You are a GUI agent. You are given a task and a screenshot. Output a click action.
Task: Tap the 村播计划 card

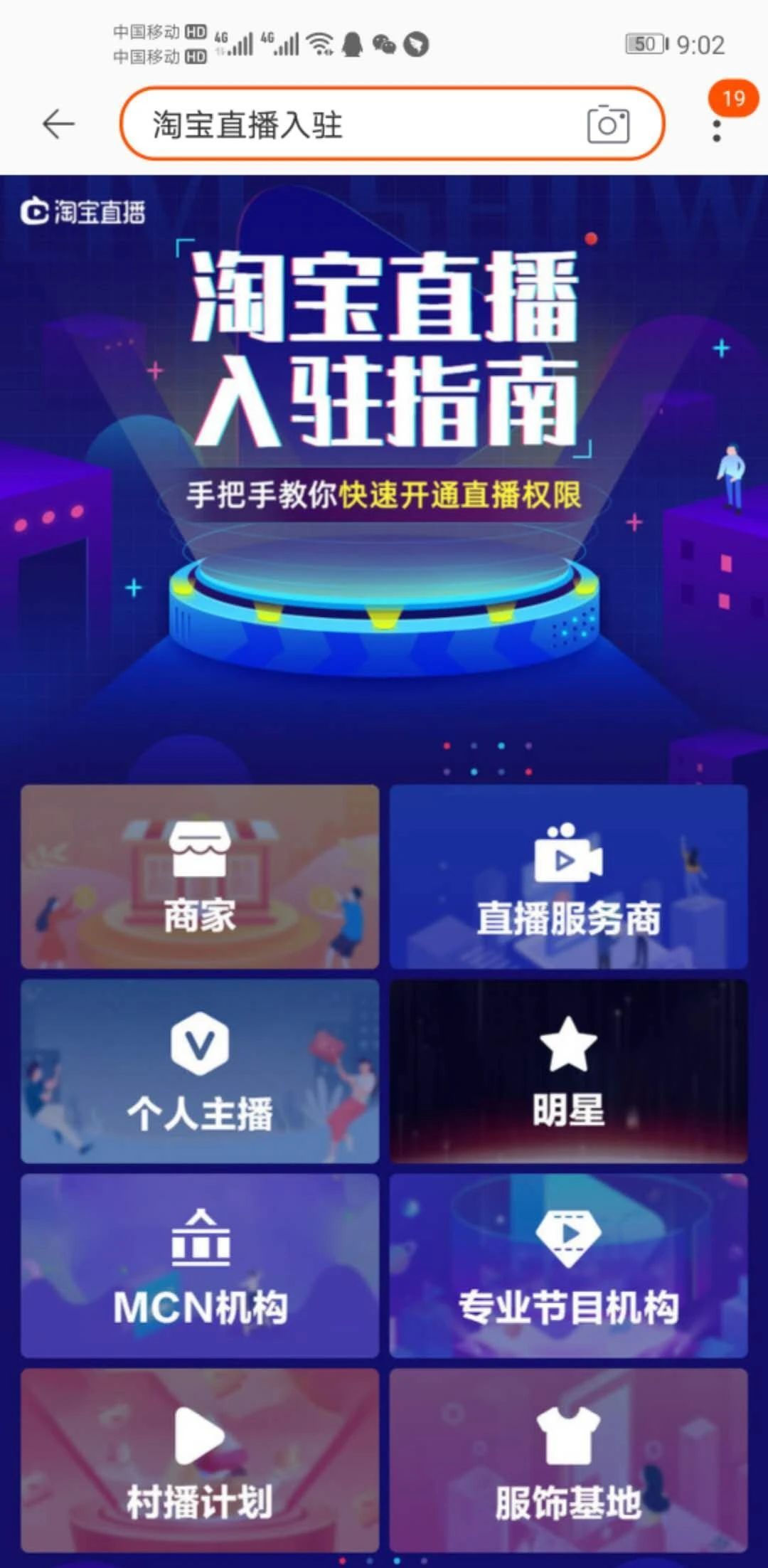coord(200,1460)
